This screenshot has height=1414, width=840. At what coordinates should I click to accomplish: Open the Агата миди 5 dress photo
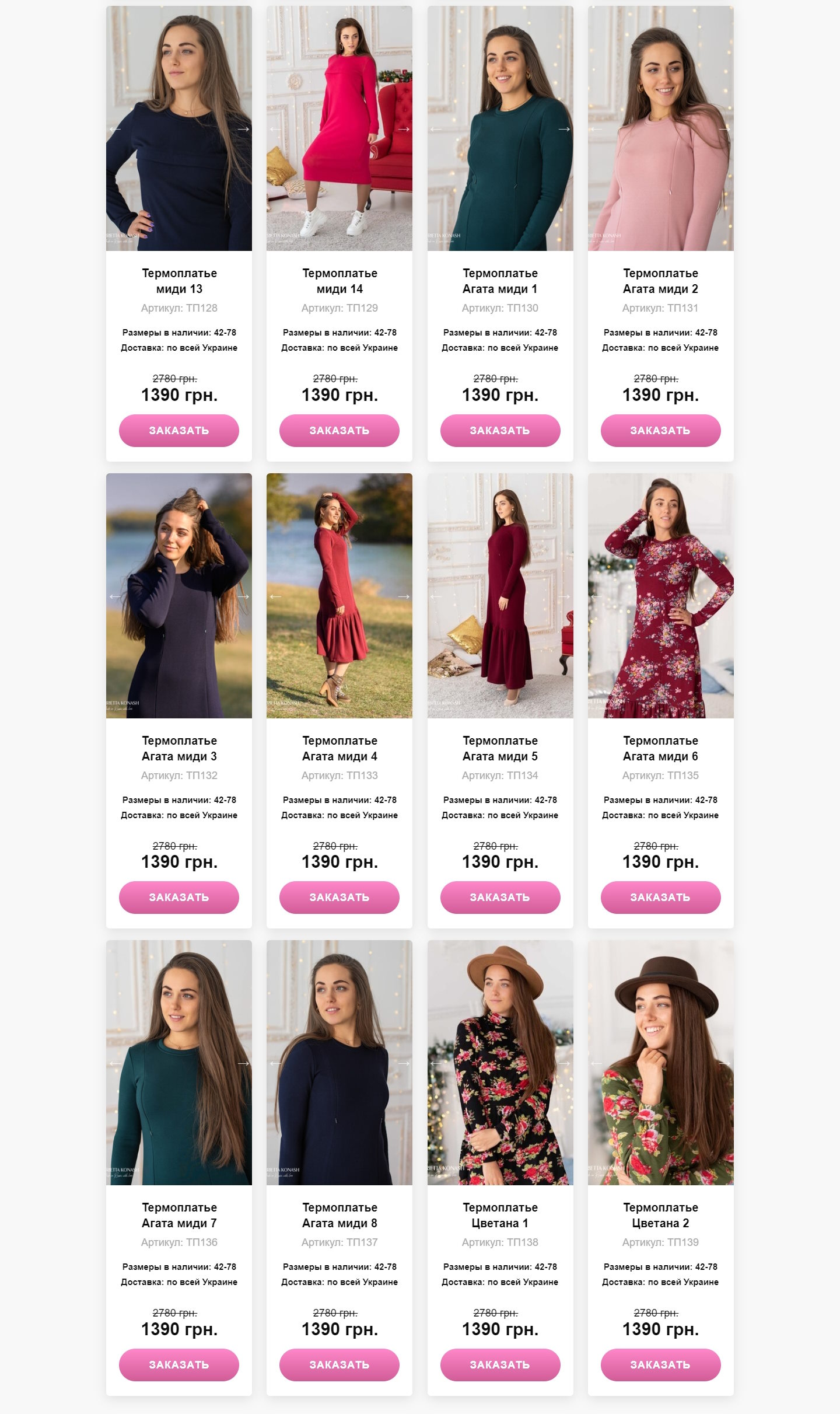[500, 596]
